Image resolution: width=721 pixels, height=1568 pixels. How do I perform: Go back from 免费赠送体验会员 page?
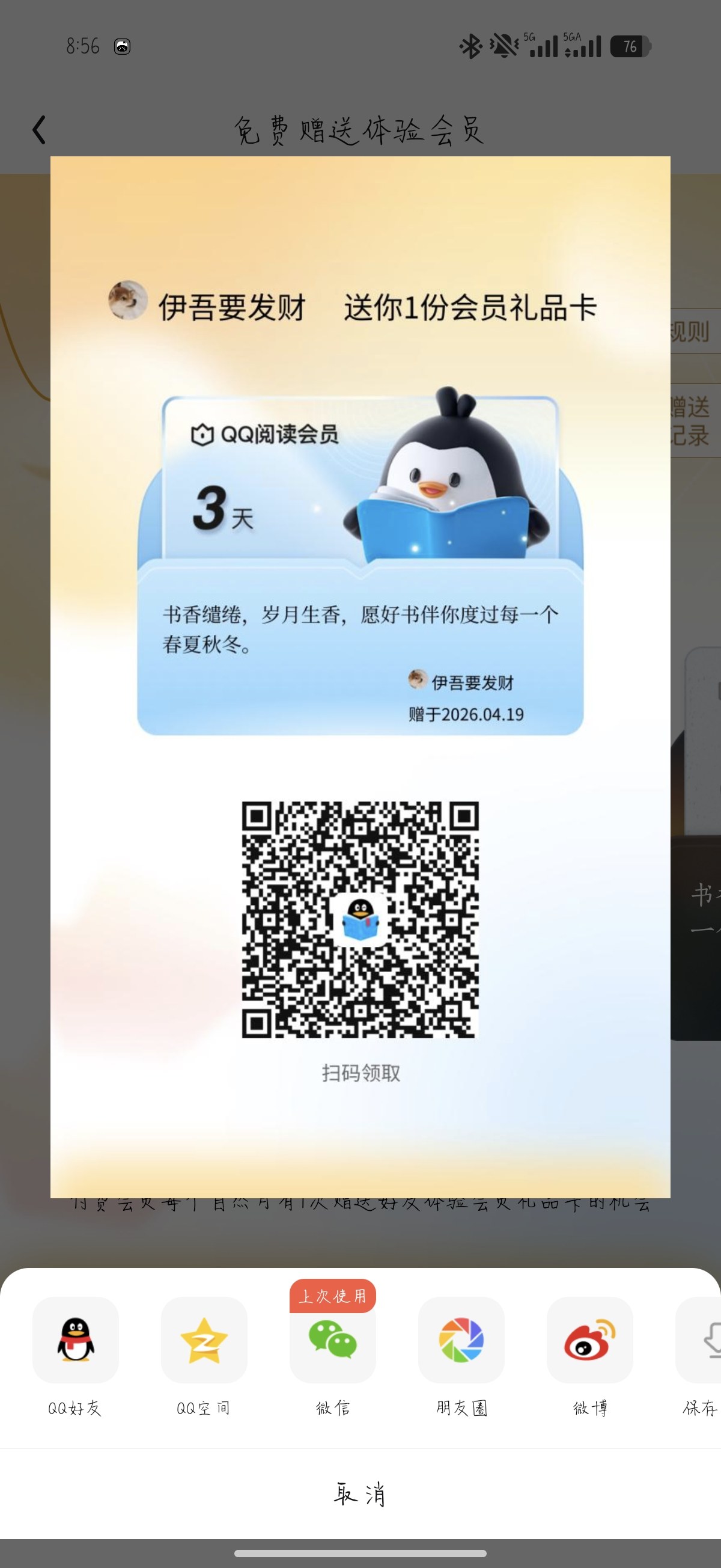point(40,130)
